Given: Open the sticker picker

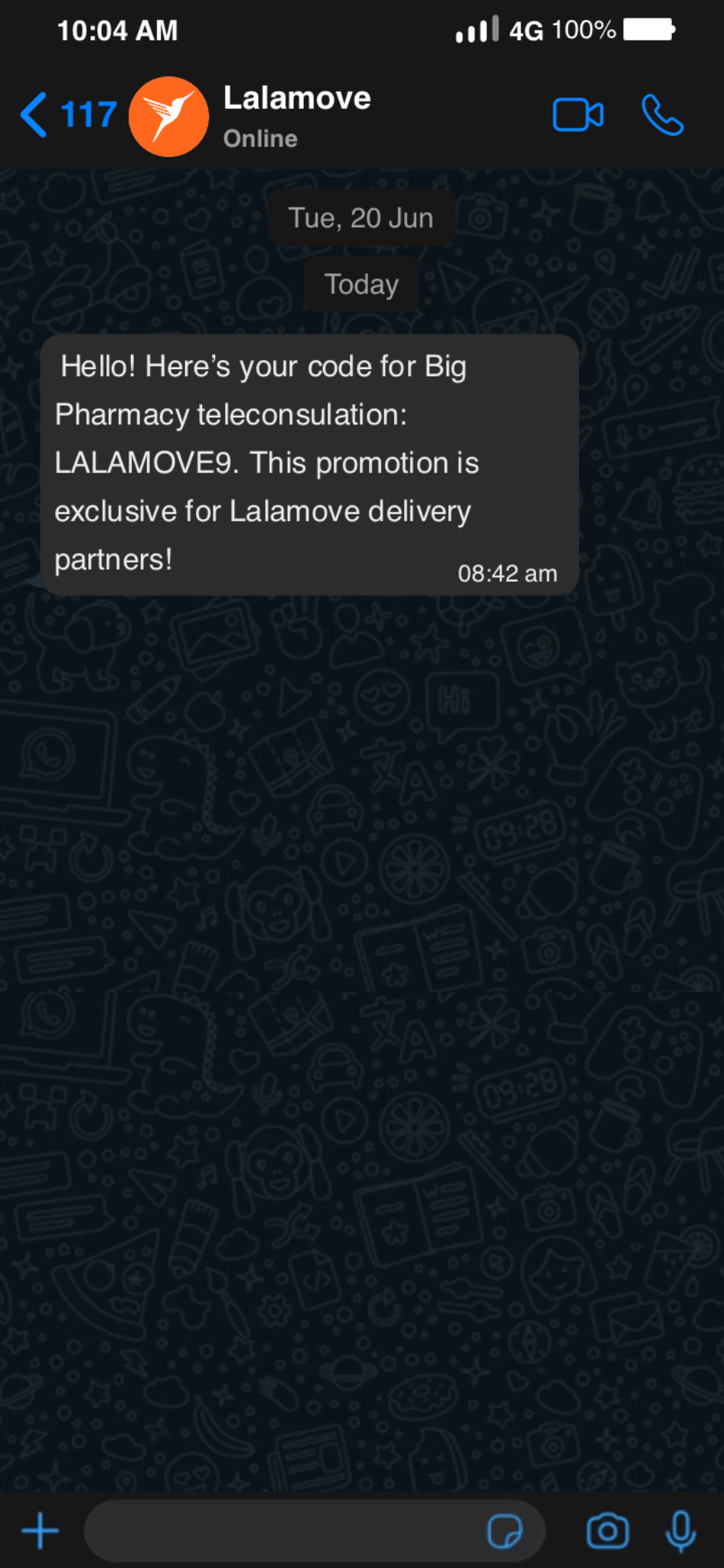Looking at the screenshot, I should [x=505, y=1530].
